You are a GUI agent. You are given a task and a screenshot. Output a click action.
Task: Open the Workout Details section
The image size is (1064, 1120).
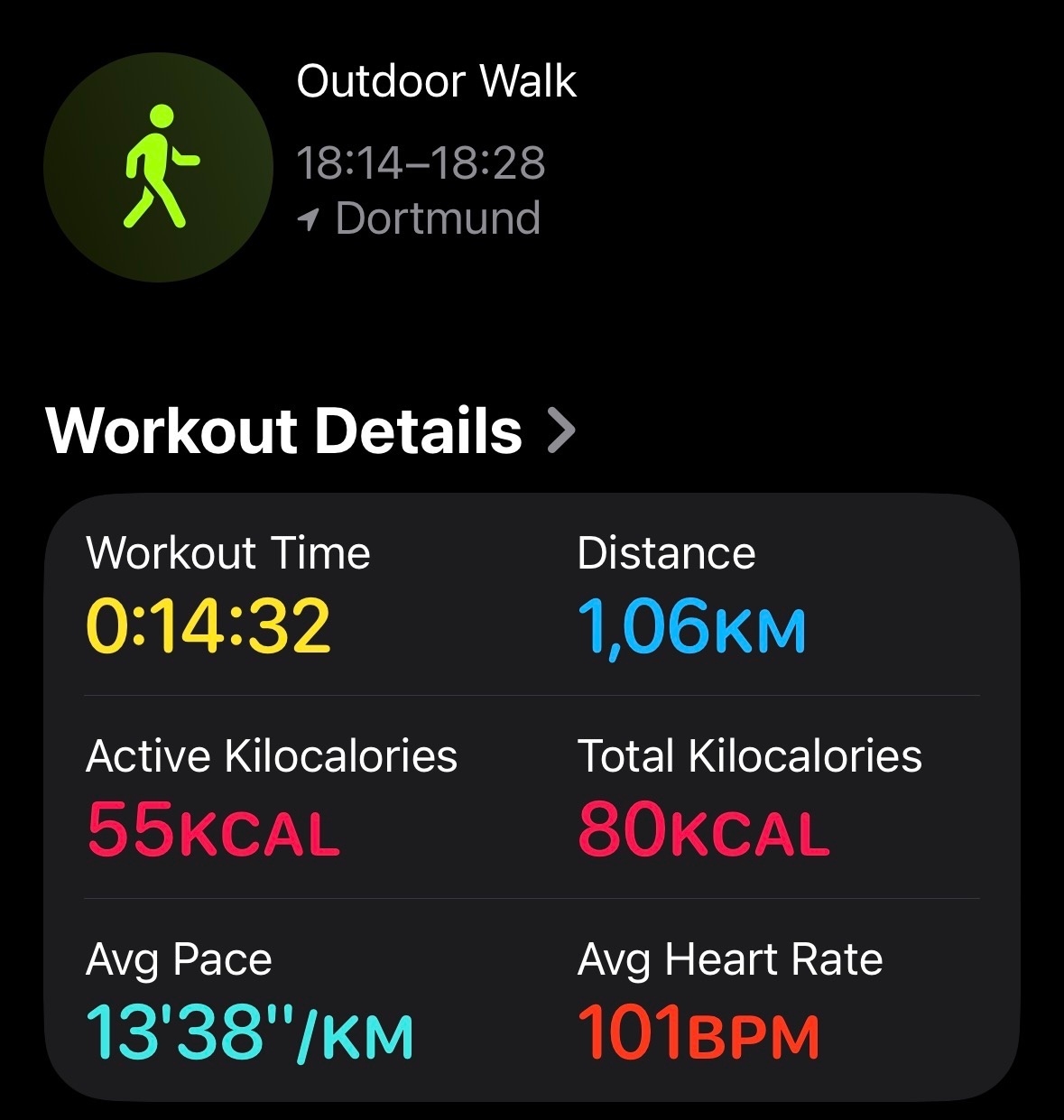(x=310, y=430)
